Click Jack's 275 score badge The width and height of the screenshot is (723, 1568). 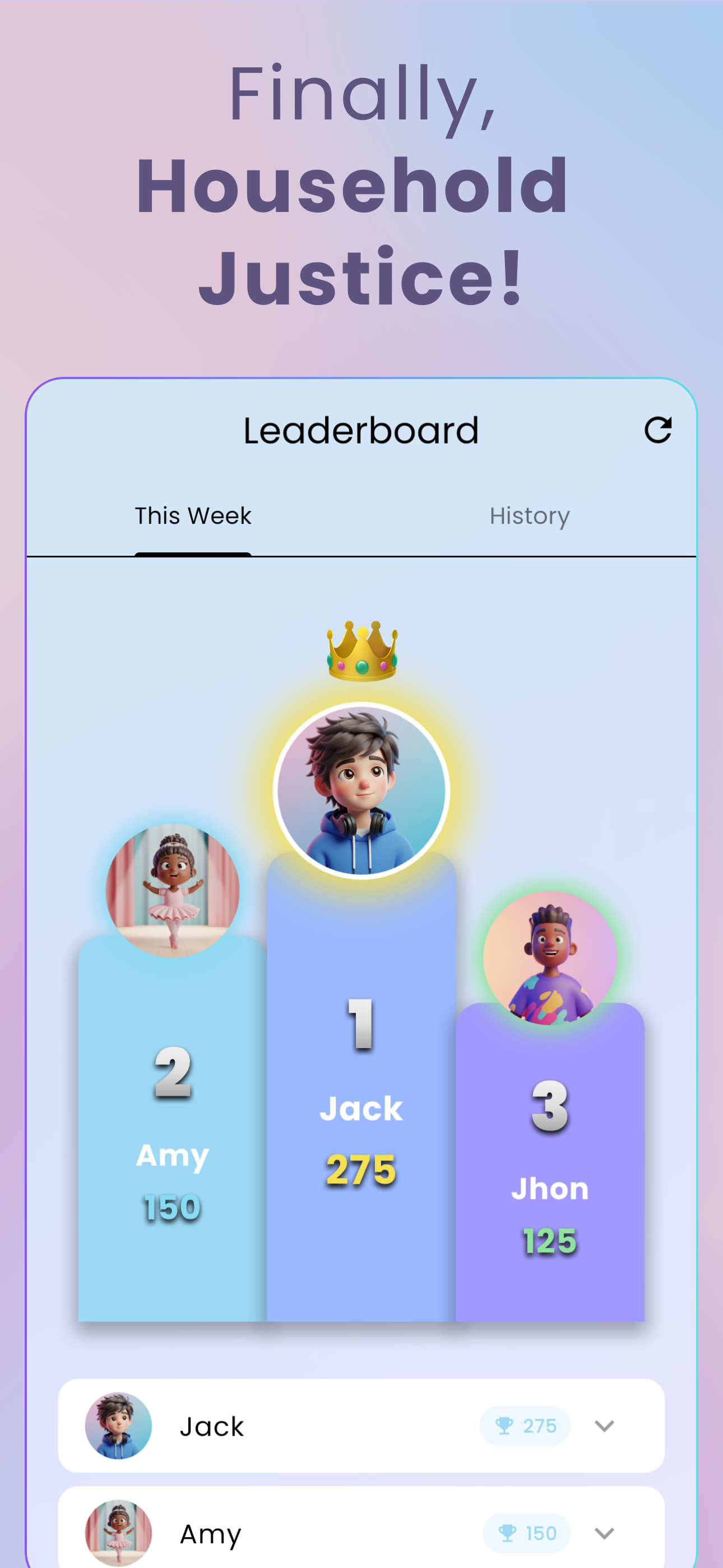pos(525,1426)
